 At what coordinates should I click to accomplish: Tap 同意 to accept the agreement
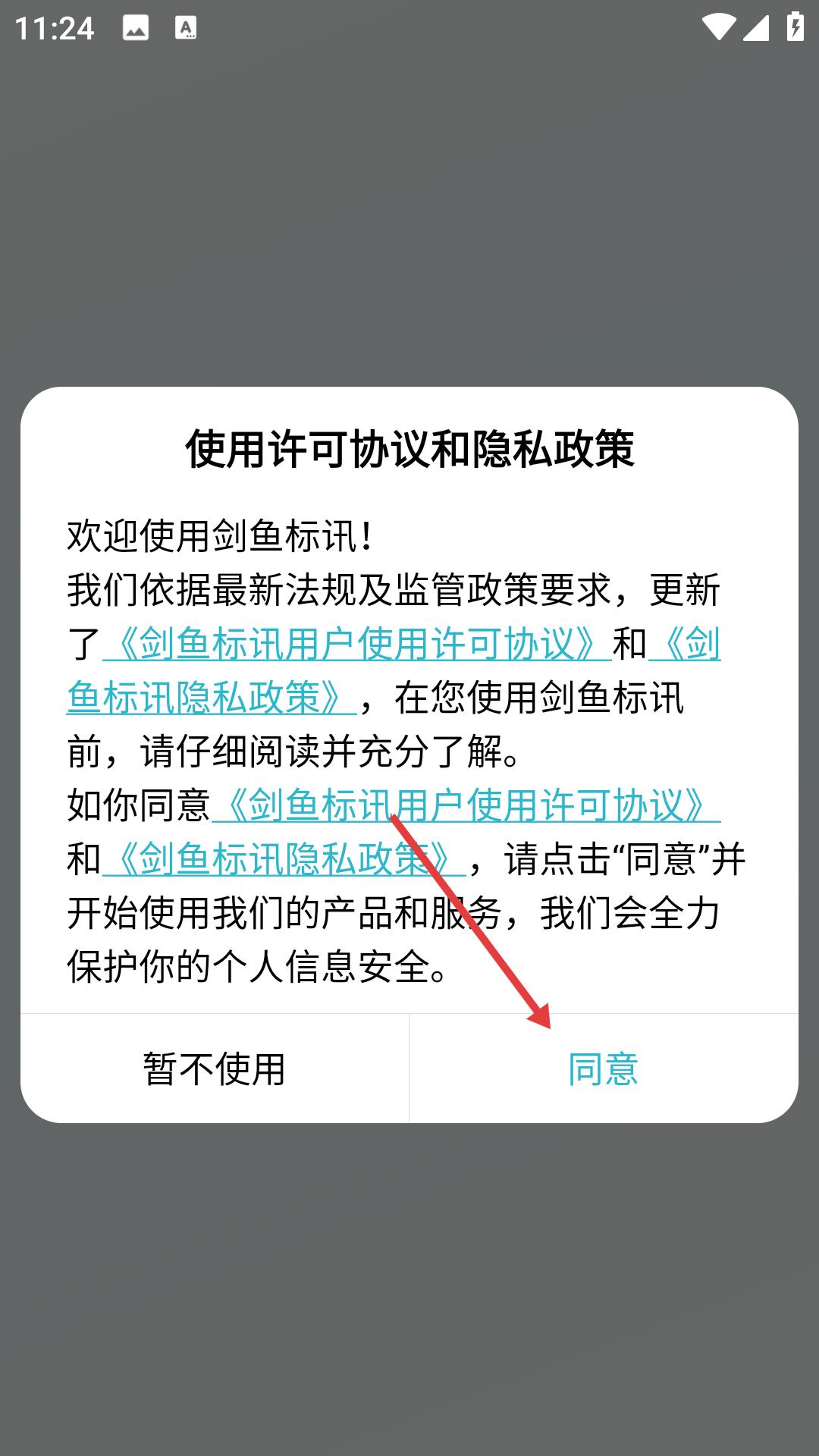click(603, 1068)
